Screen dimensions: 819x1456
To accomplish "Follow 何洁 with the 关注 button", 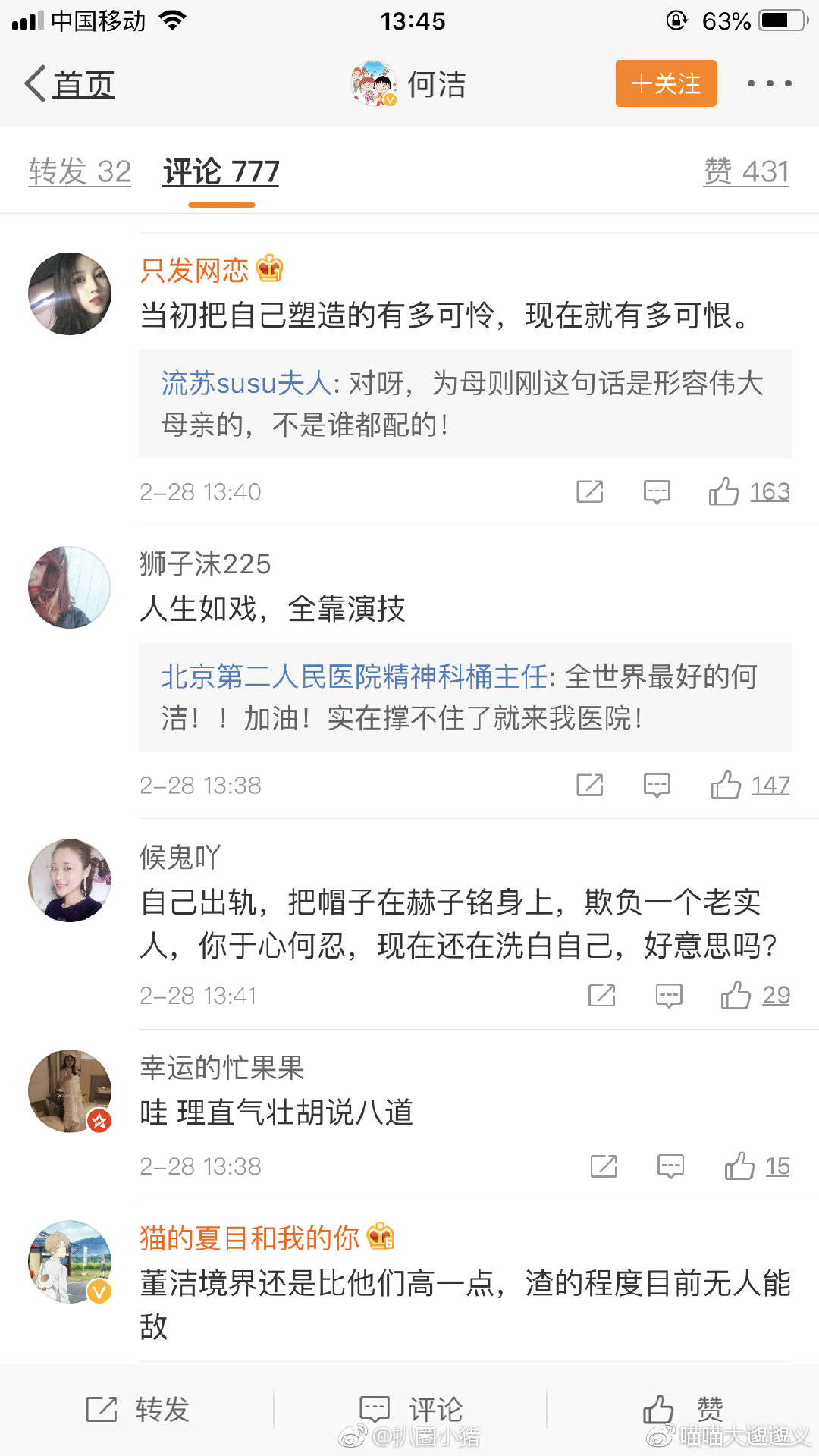I will click(x=665, y=83).
